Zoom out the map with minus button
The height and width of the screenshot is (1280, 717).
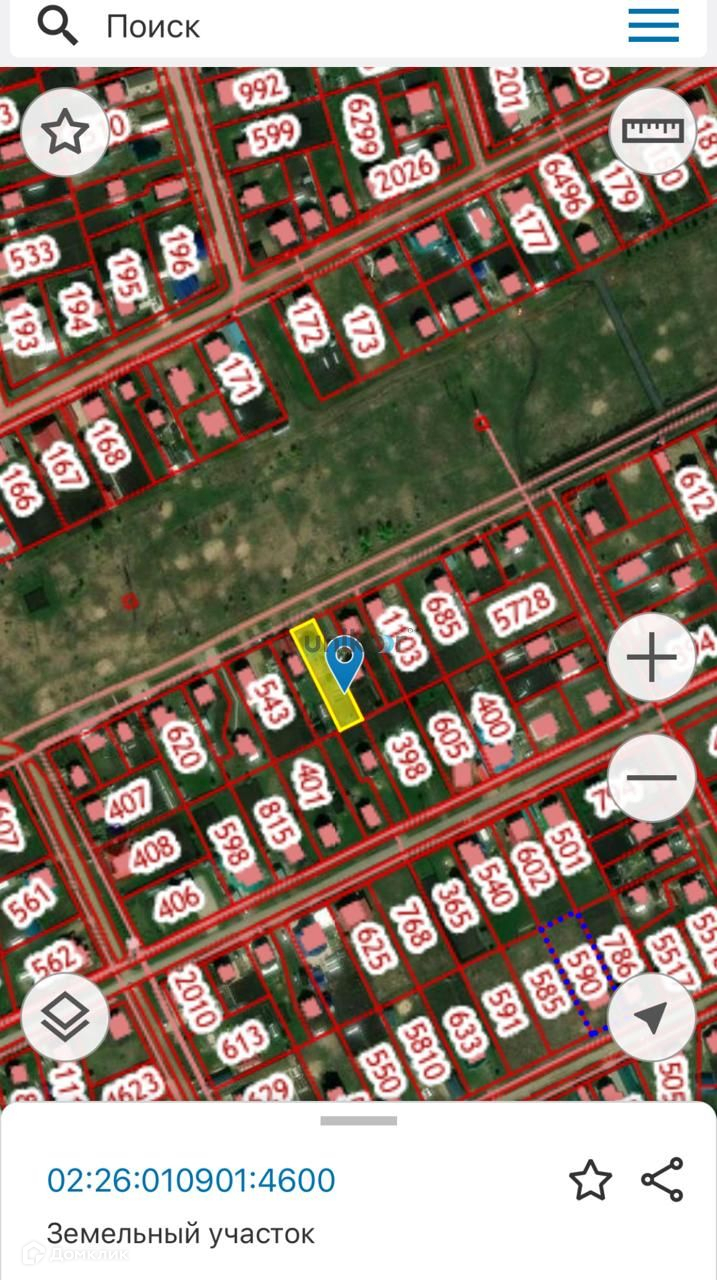651,778
